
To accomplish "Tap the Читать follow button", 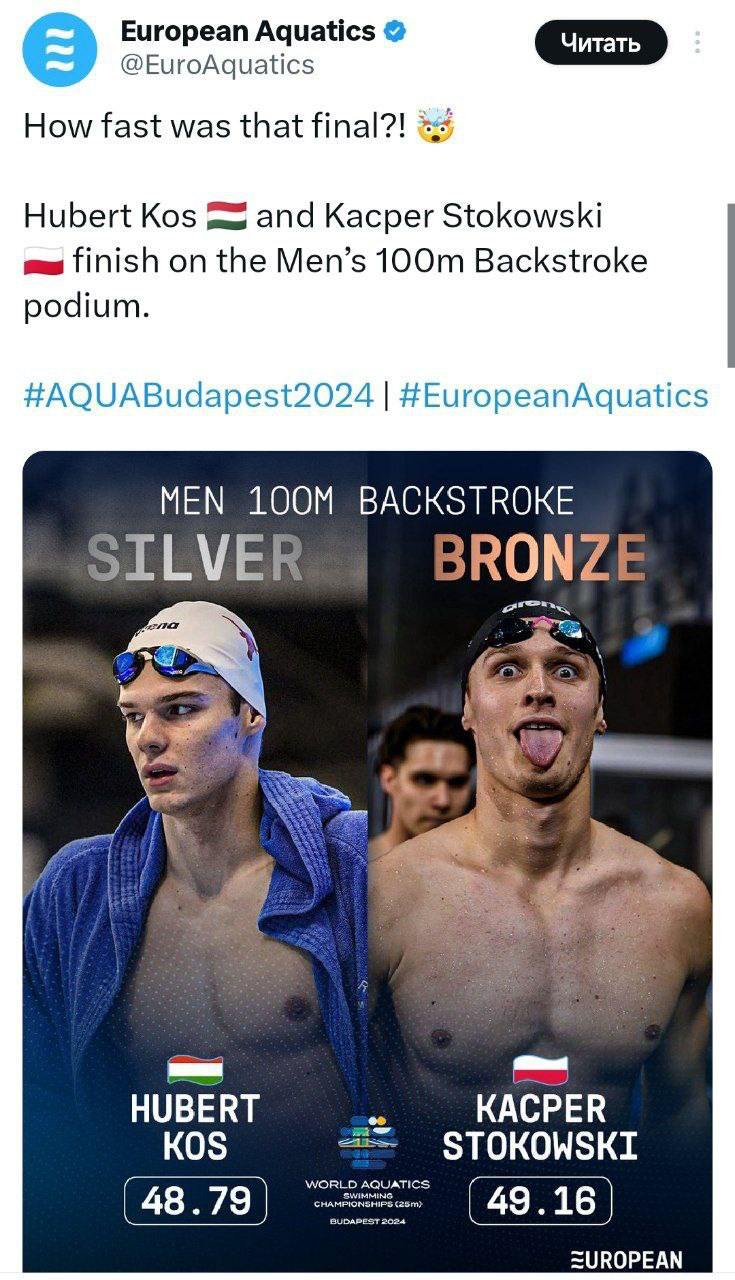I will coord(600,43).
